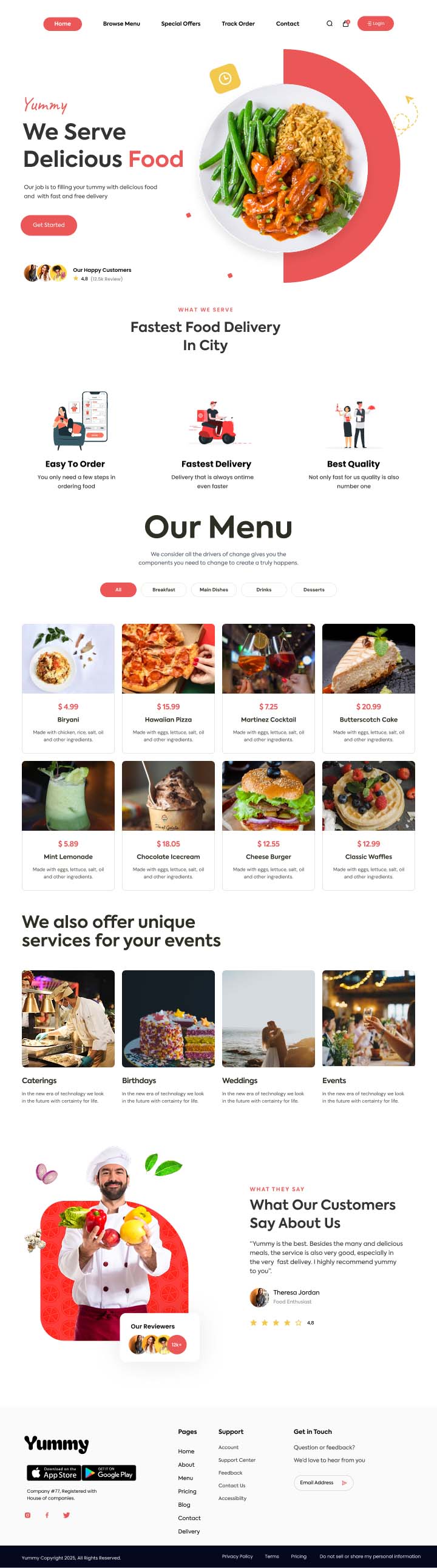Open the search icon in header
437x1568 pixels.
tap(330, 24)
